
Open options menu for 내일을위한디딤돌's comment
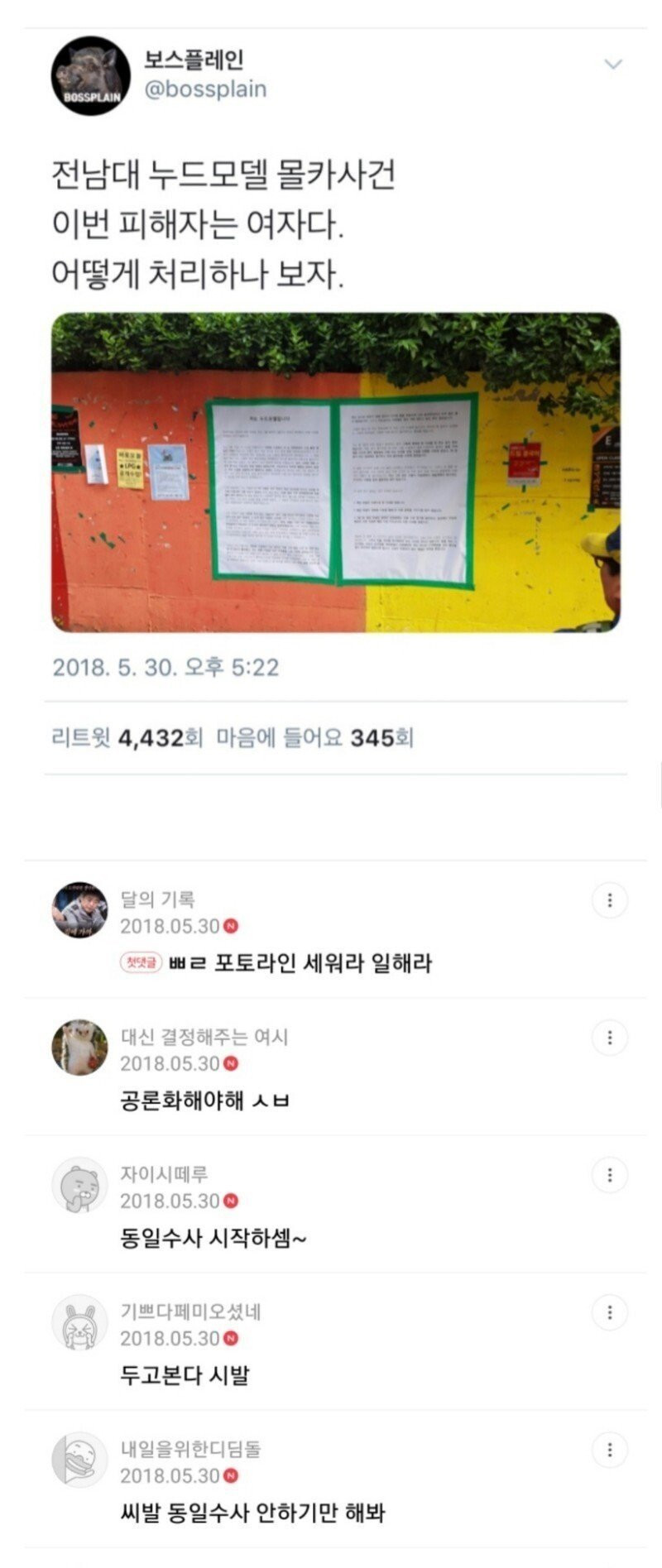pyautogui.click(x=610, y=1449)
